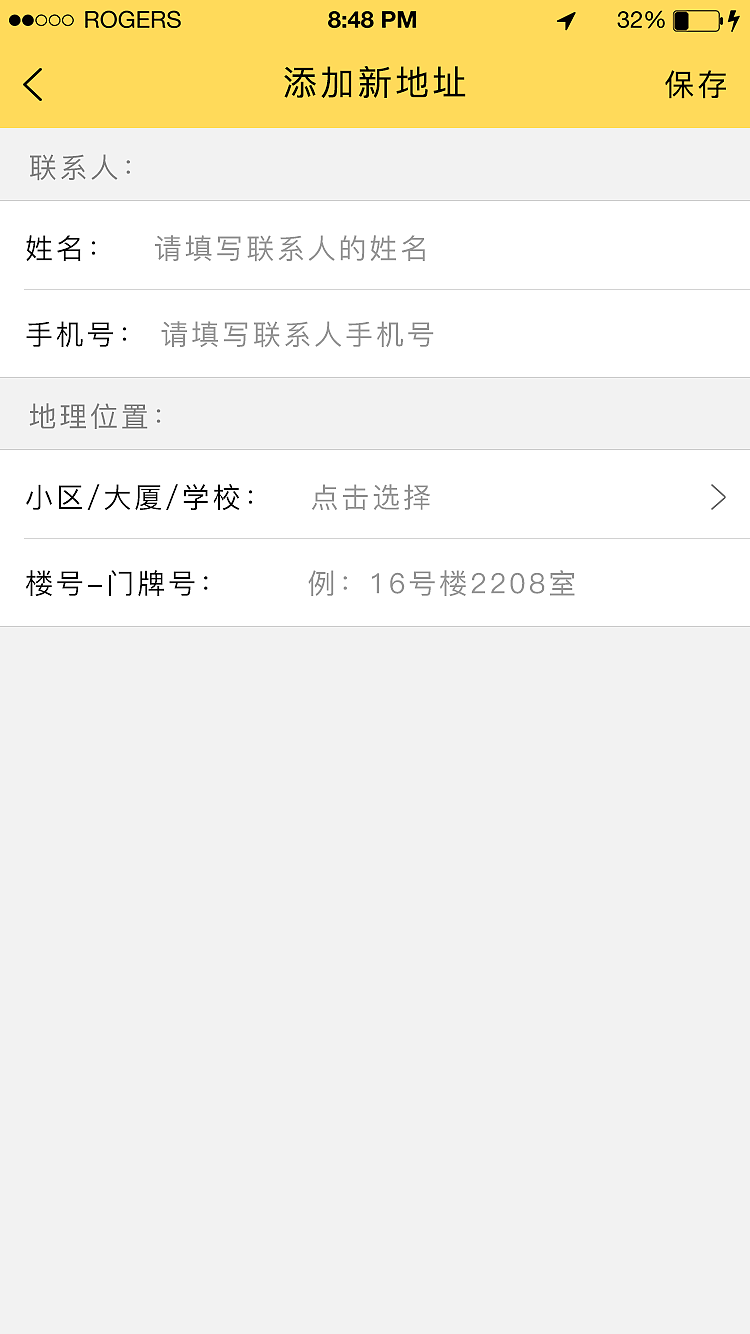Tap the time 8:48 PM in status bar
The image size is (750, 1334).
point(373,19)
